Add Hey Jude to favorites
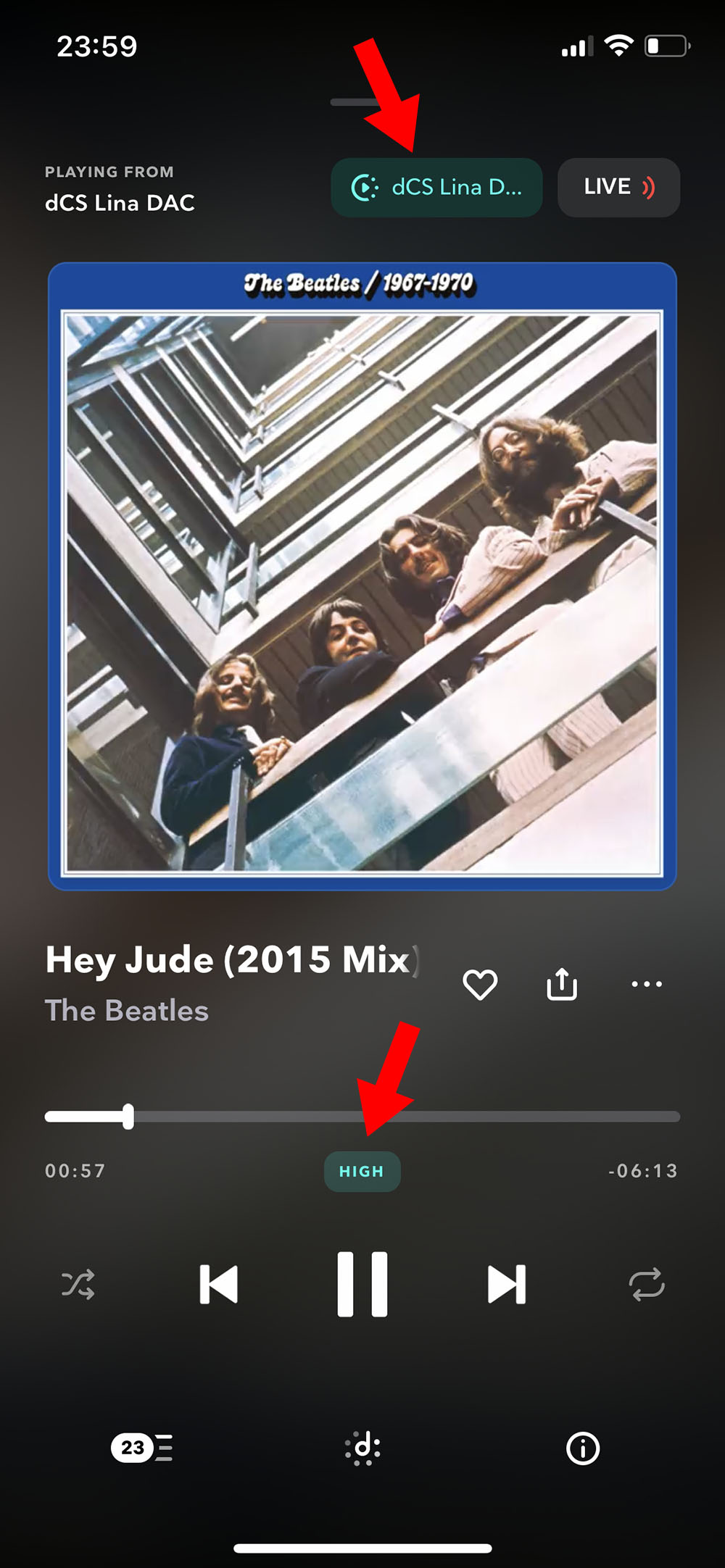 coord(480,984)
